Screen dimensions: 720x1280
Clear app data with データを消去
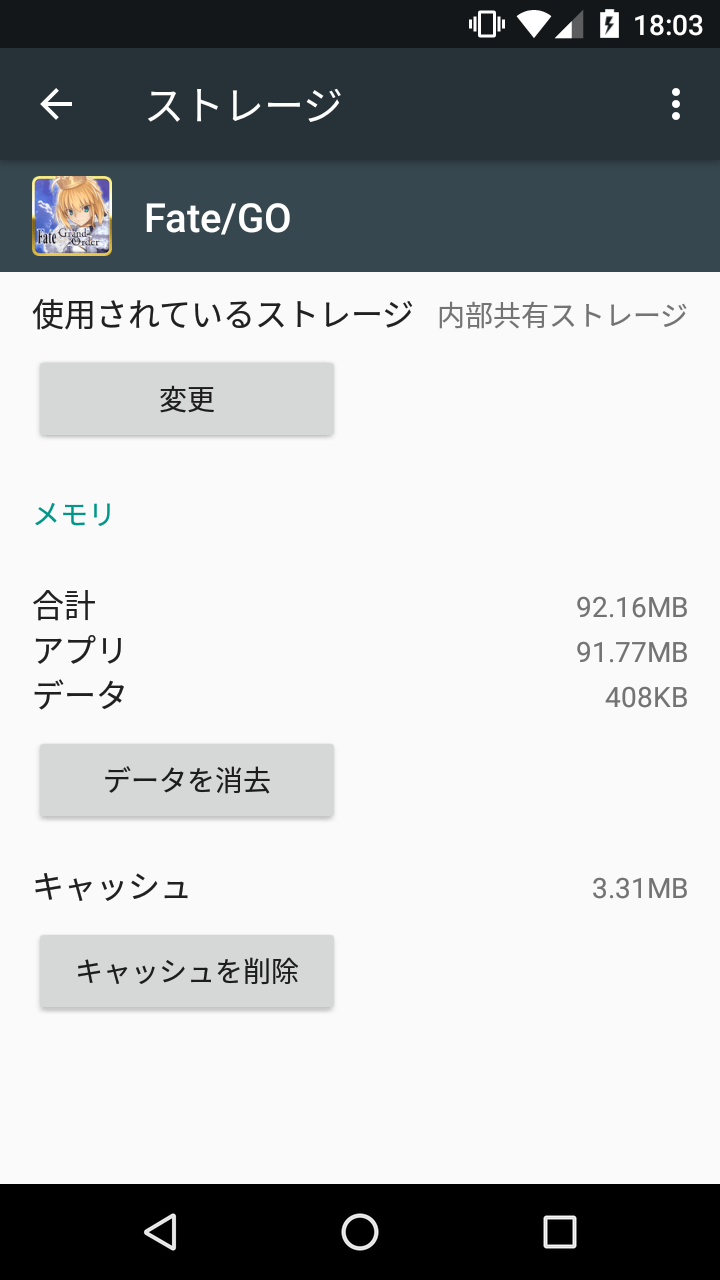[187, 780]
